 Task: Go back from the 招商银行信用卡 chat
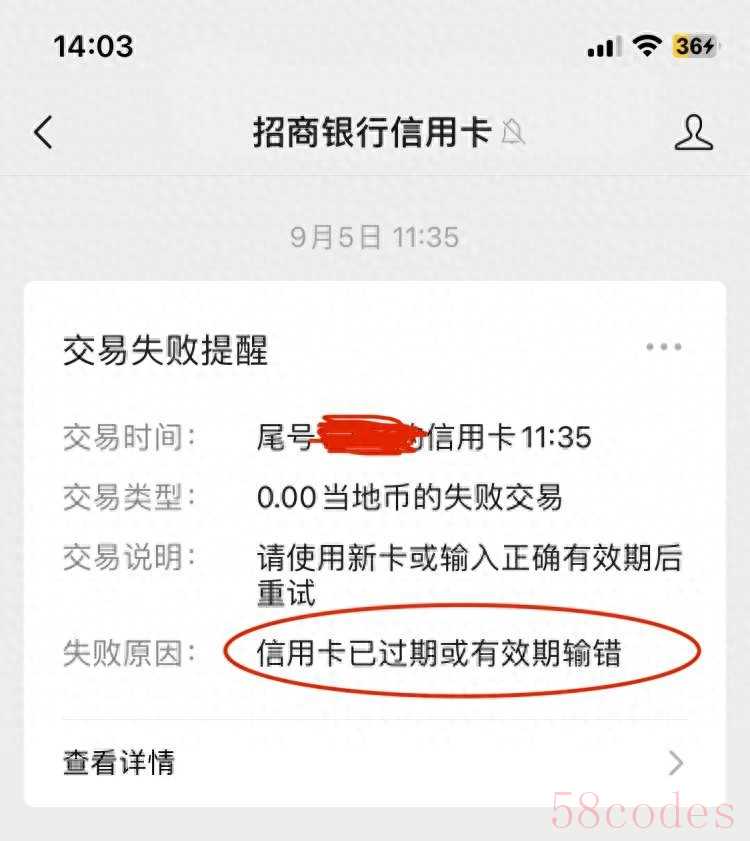[43, 132]
